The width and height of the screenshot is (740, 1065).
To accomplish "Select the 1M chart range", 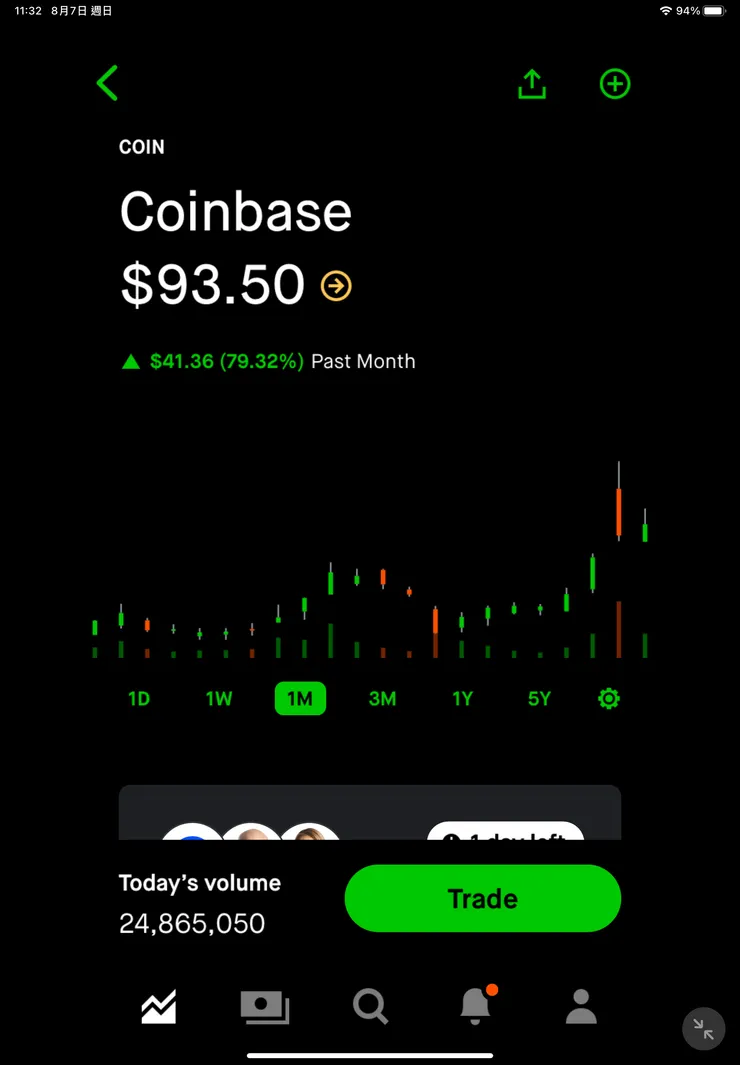I will click(x=300, y=698).
